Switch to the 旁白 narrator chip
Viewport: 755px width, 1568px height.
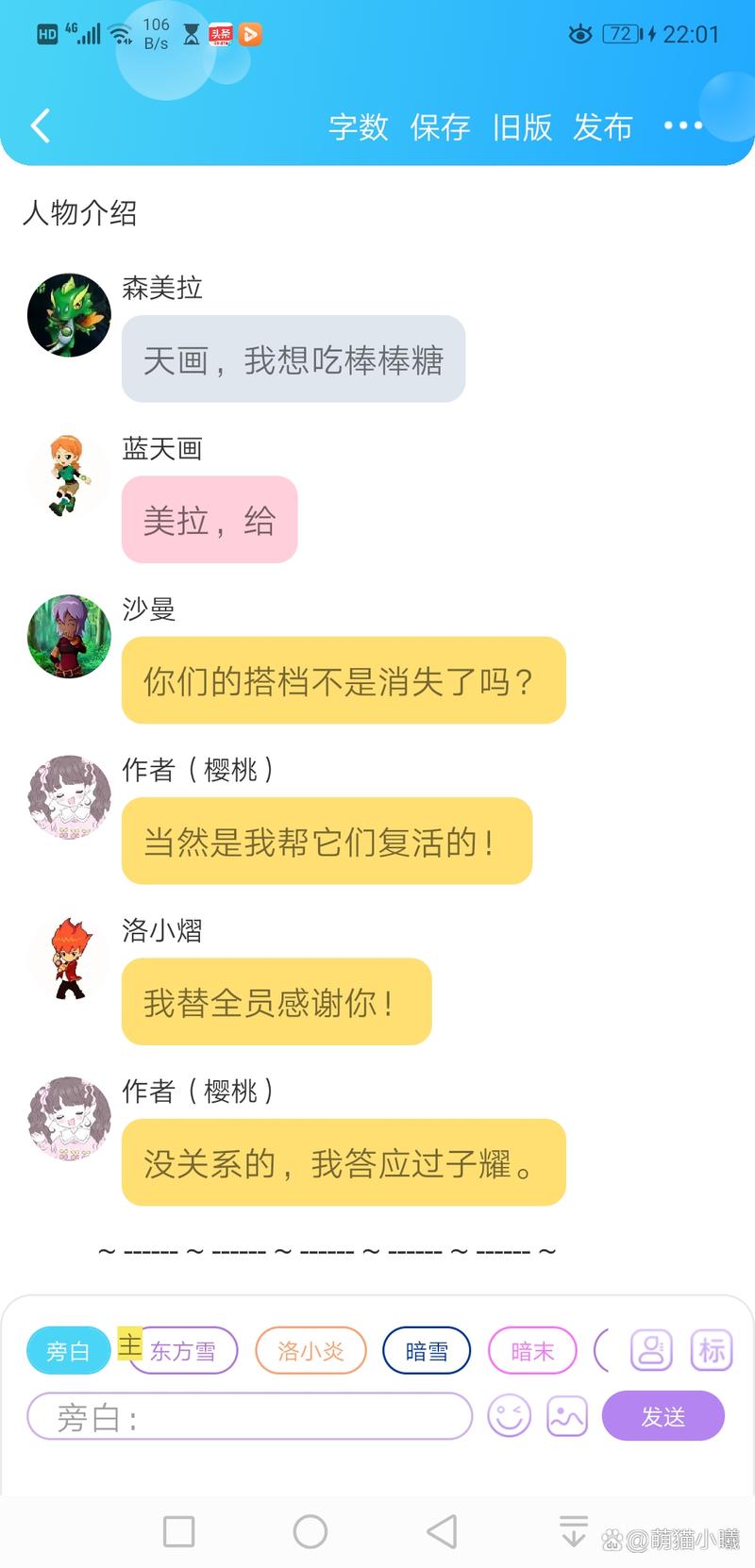(67, 1351)
